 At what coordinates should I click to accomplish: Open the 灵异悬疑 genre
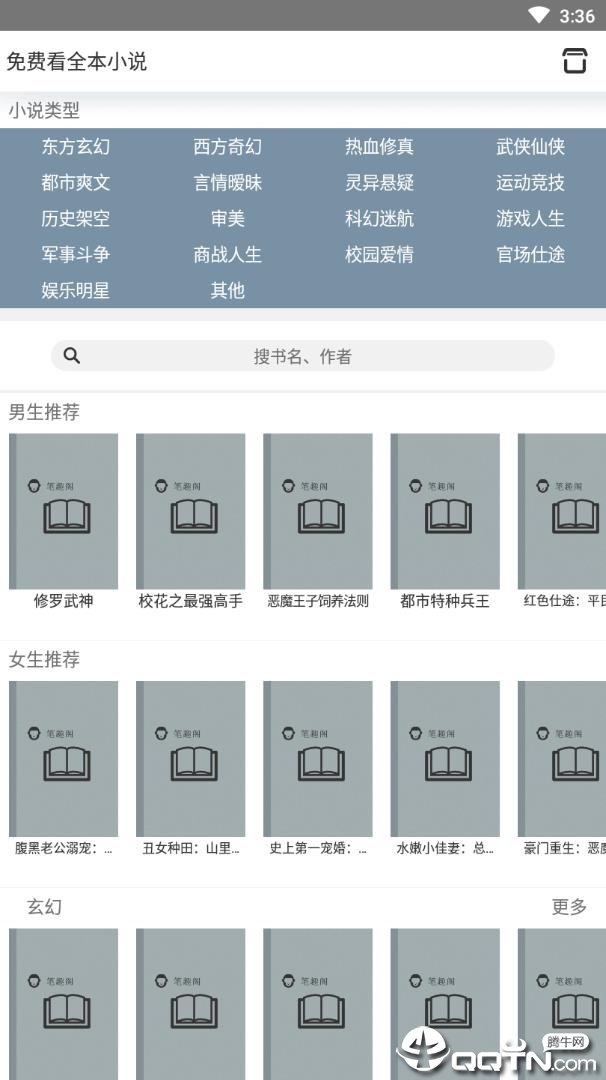[379, 182]
